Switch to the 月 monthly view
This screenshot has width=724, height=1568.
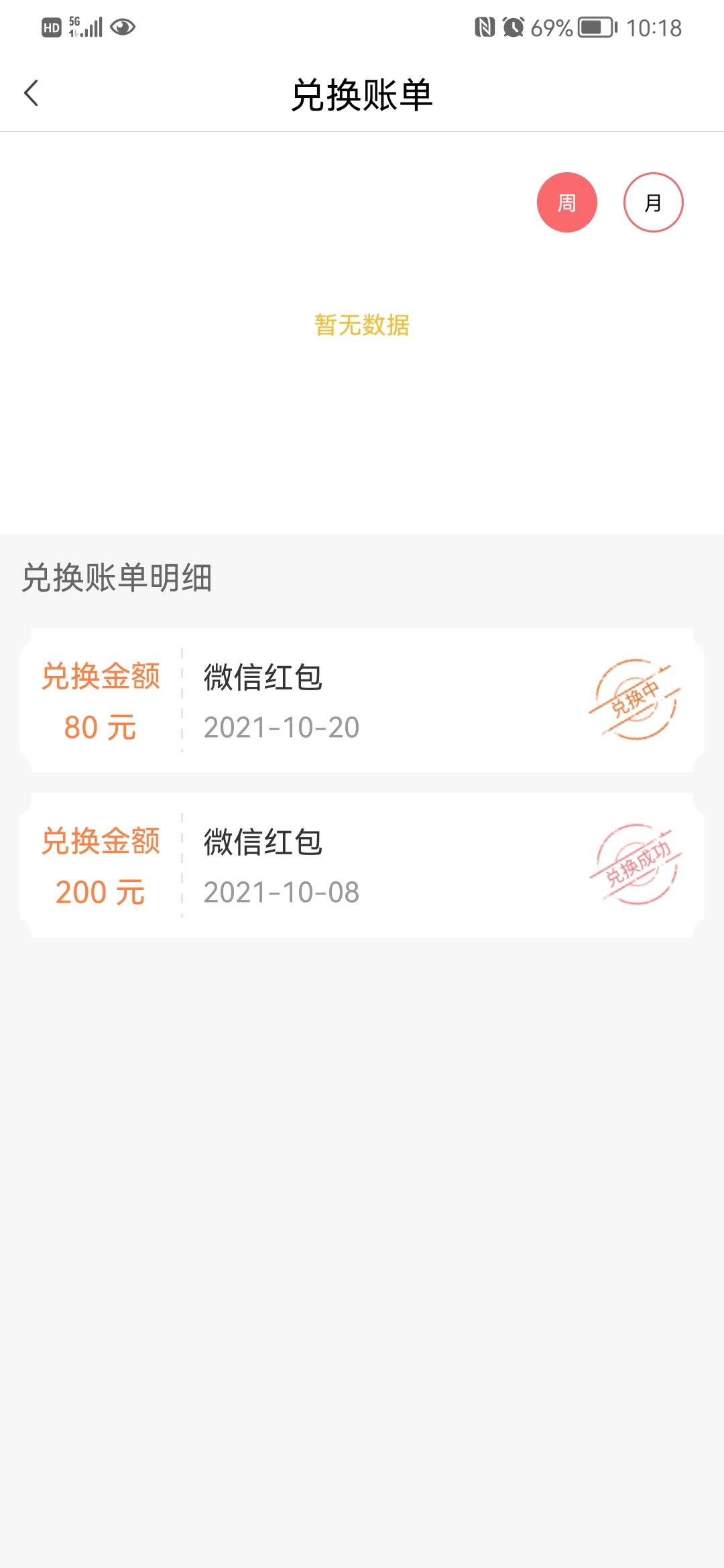coord(653,202)
